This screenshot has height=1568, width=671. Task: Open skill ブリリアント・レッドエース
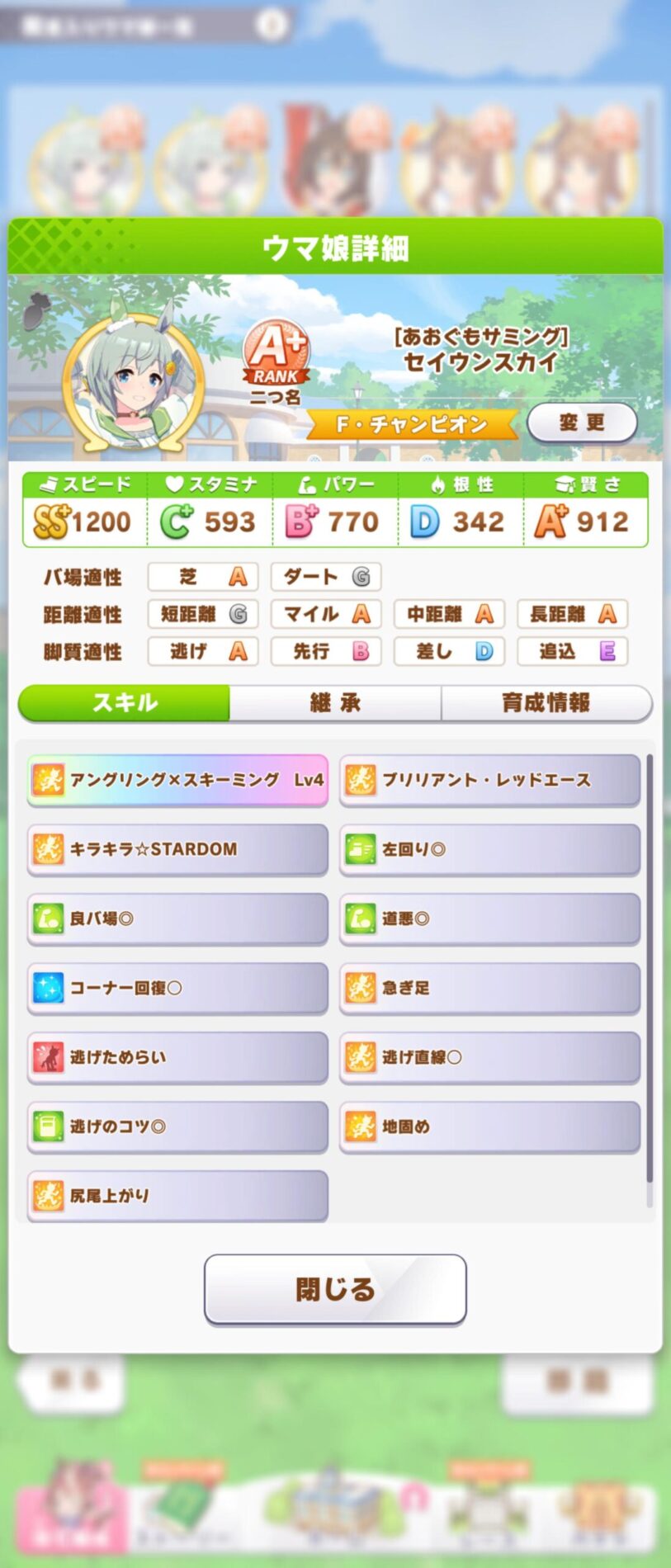(489, 780)
